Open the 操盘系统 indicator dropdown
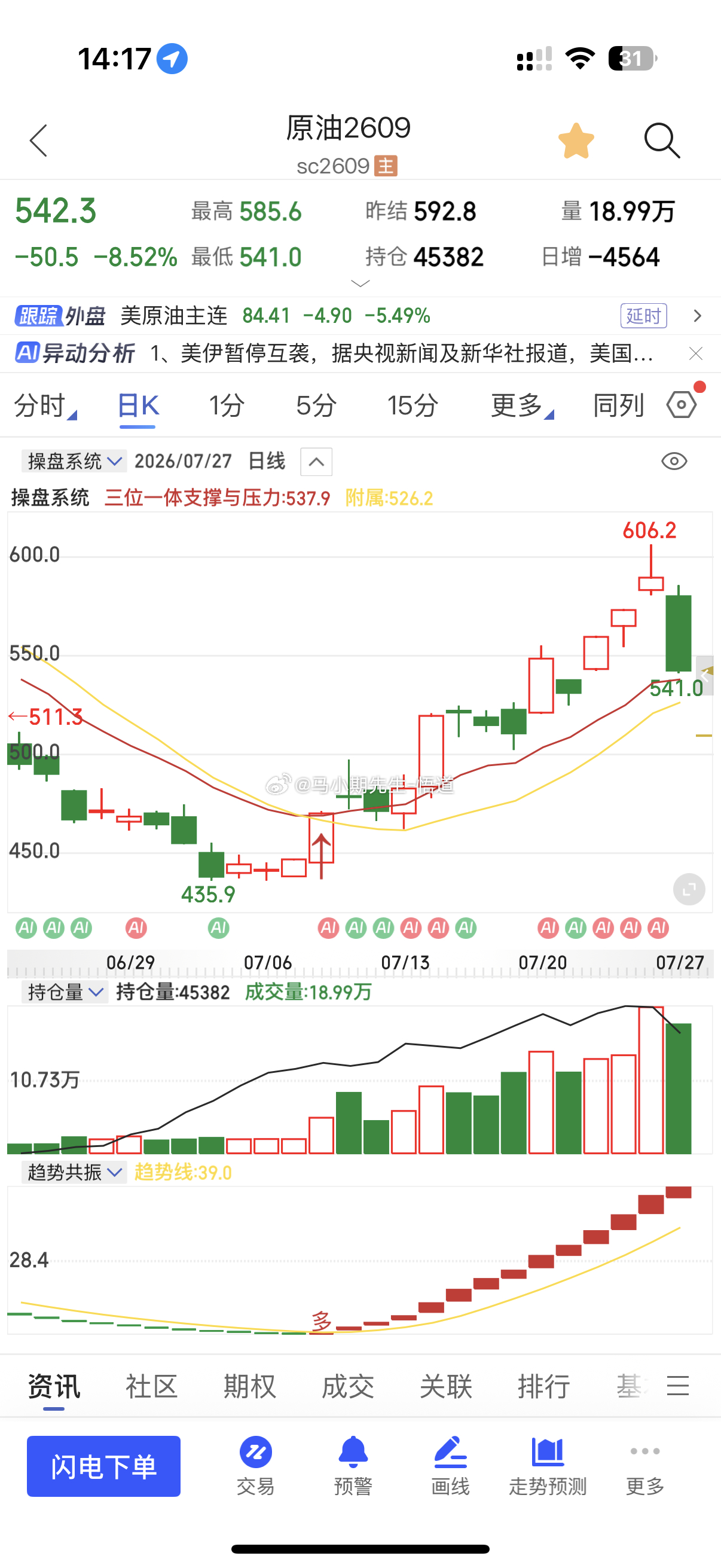The image size is (721, 1568). click(74, 461)
